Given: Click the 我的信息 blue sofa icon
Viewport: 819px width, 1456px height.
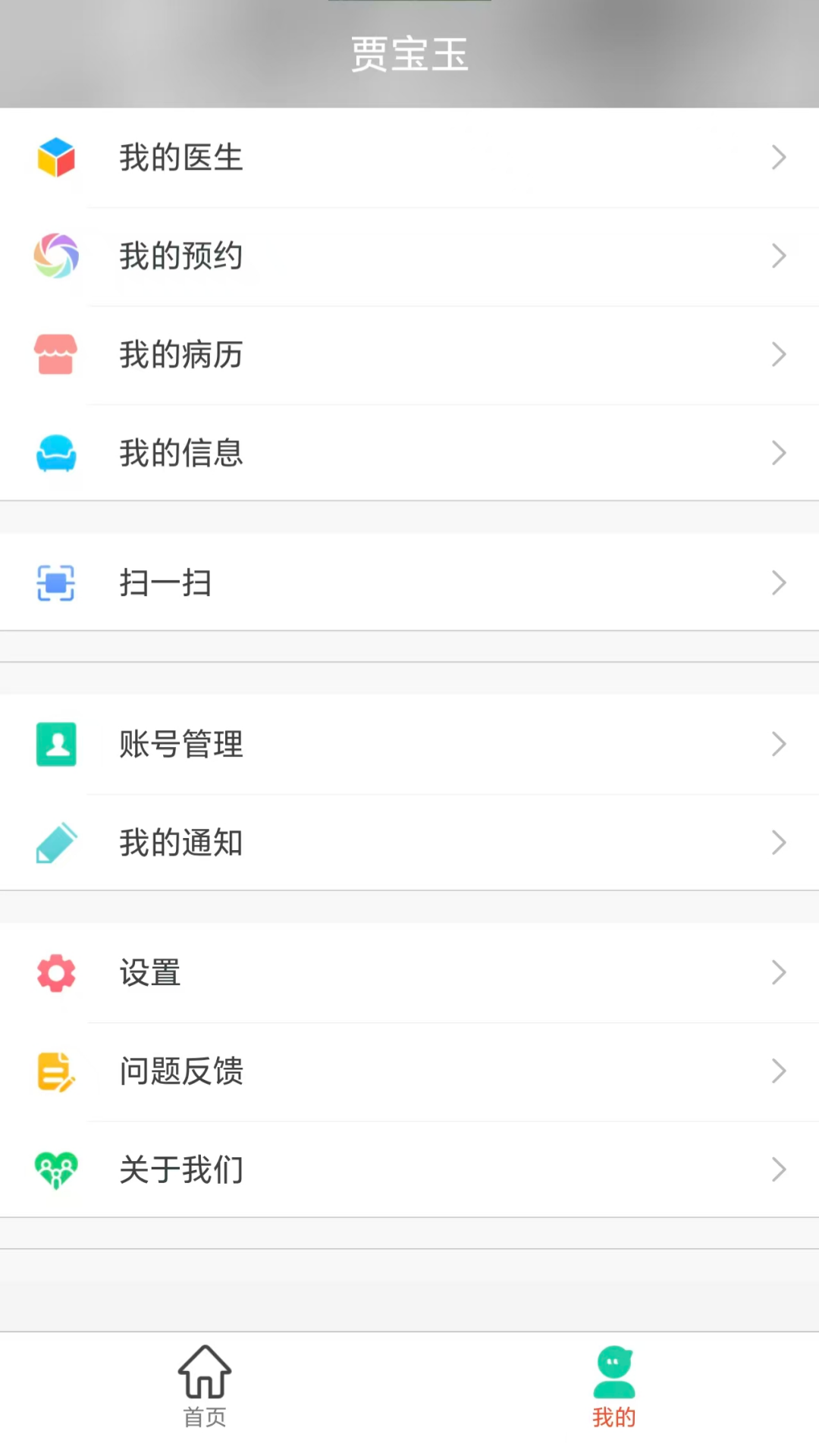Looking at the screenshot, I should (56, 453).
